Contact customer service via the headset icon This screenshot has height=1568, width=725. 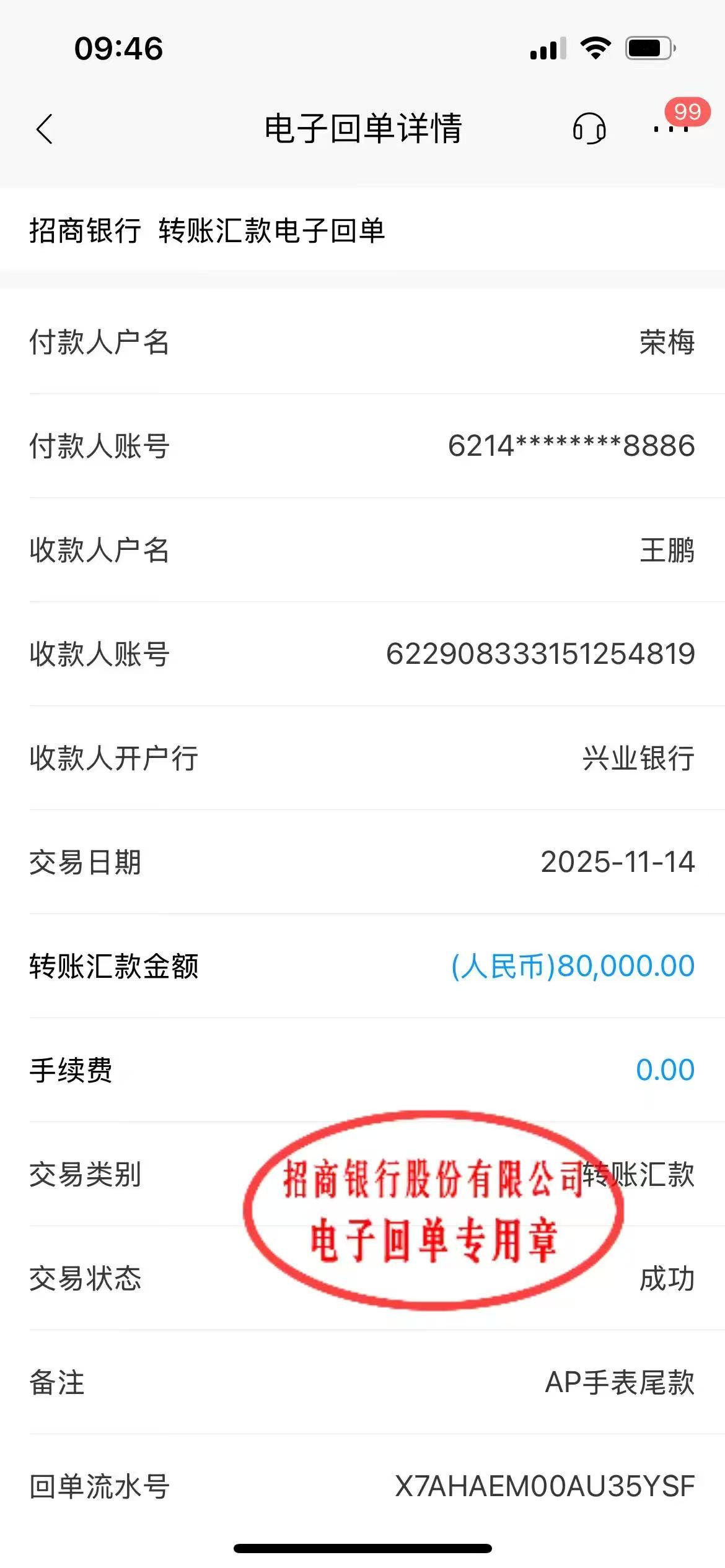click(x=589, y=129)
